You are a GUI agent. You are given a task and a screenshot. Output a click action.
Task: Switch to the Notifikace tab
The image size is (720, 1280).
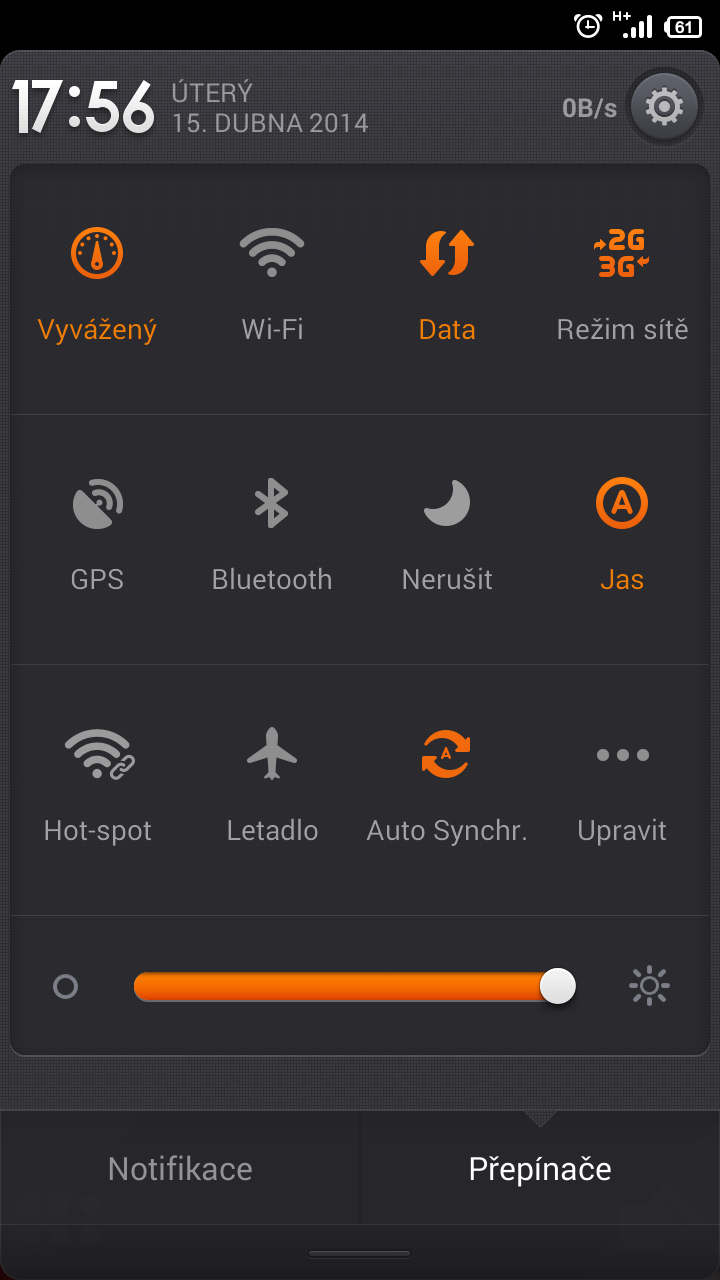tap(180, 1169)
